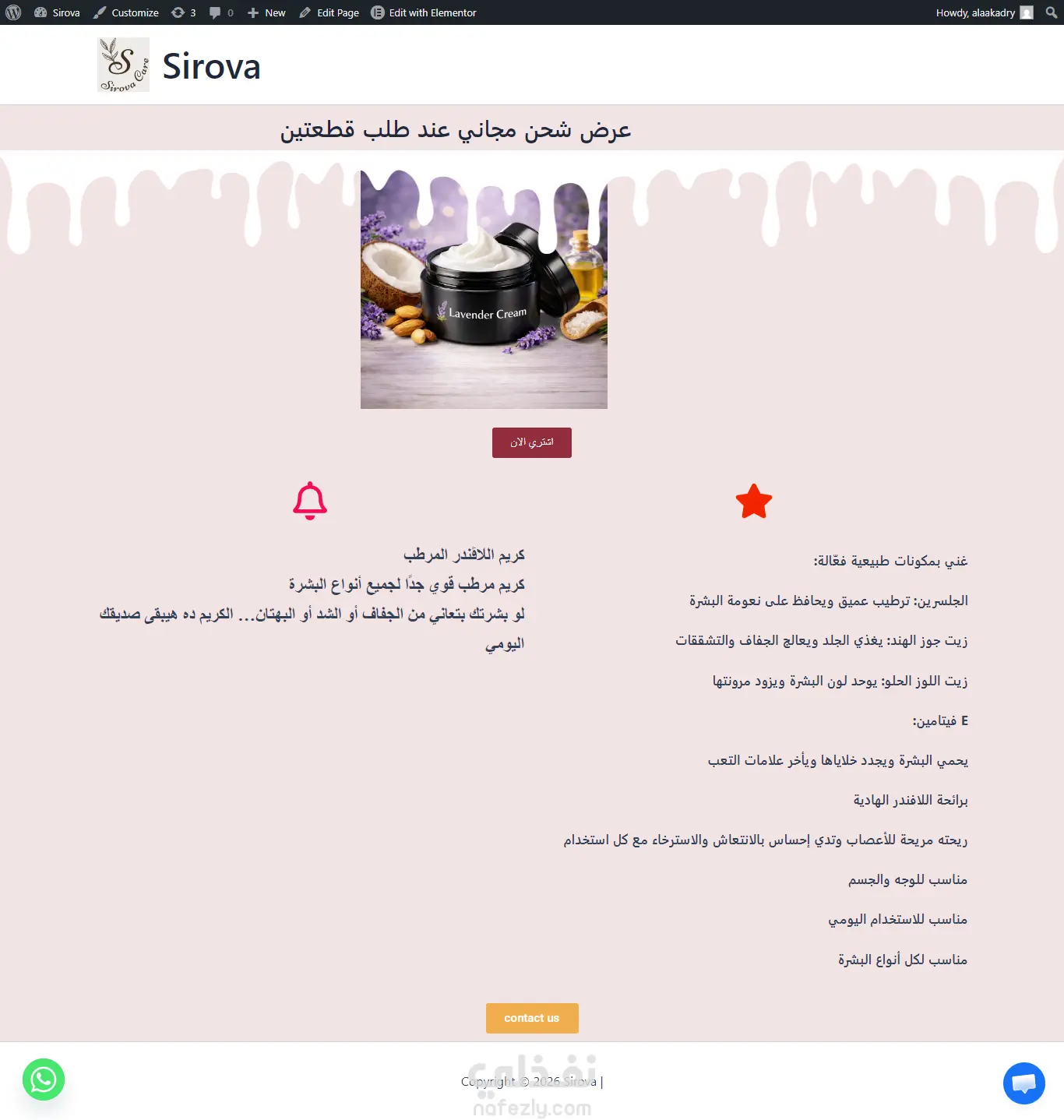Open the Howdy, alaakadry account menu
The image size is (1064, 1120).
coord(985,12)
